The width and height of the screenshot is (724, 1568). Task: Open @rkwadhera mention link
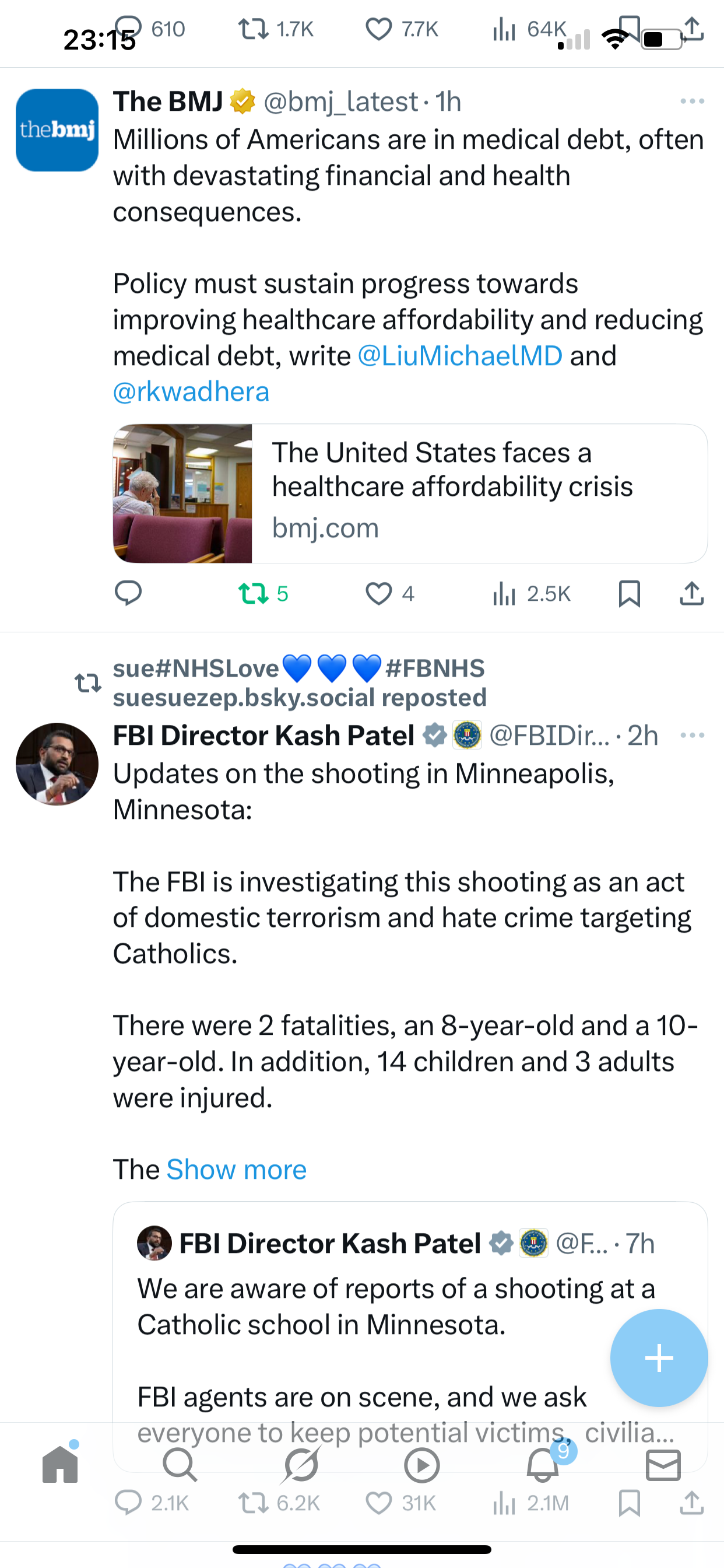(191, 391)
